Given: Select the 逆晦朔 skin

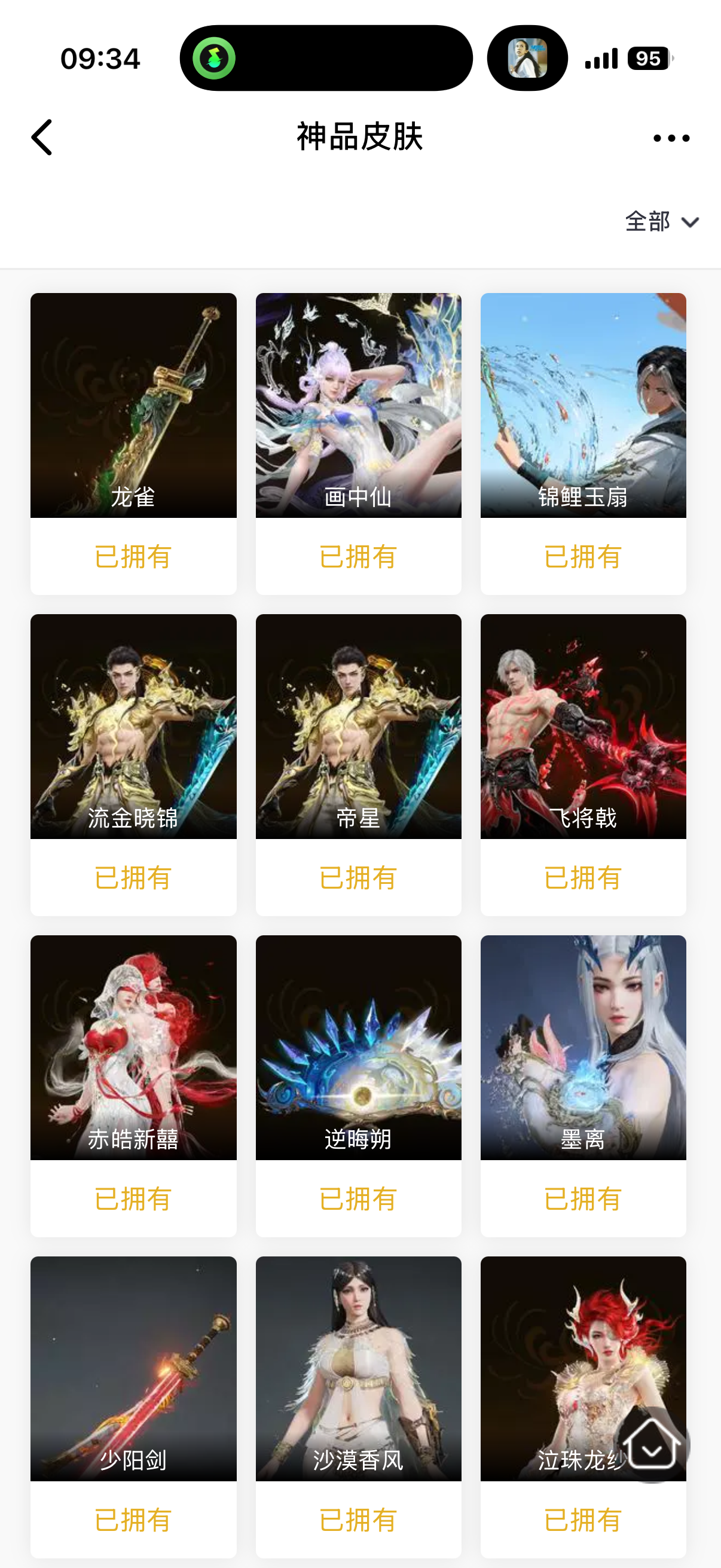Looking at the screenshot, I should click(x=358, y=1048).
